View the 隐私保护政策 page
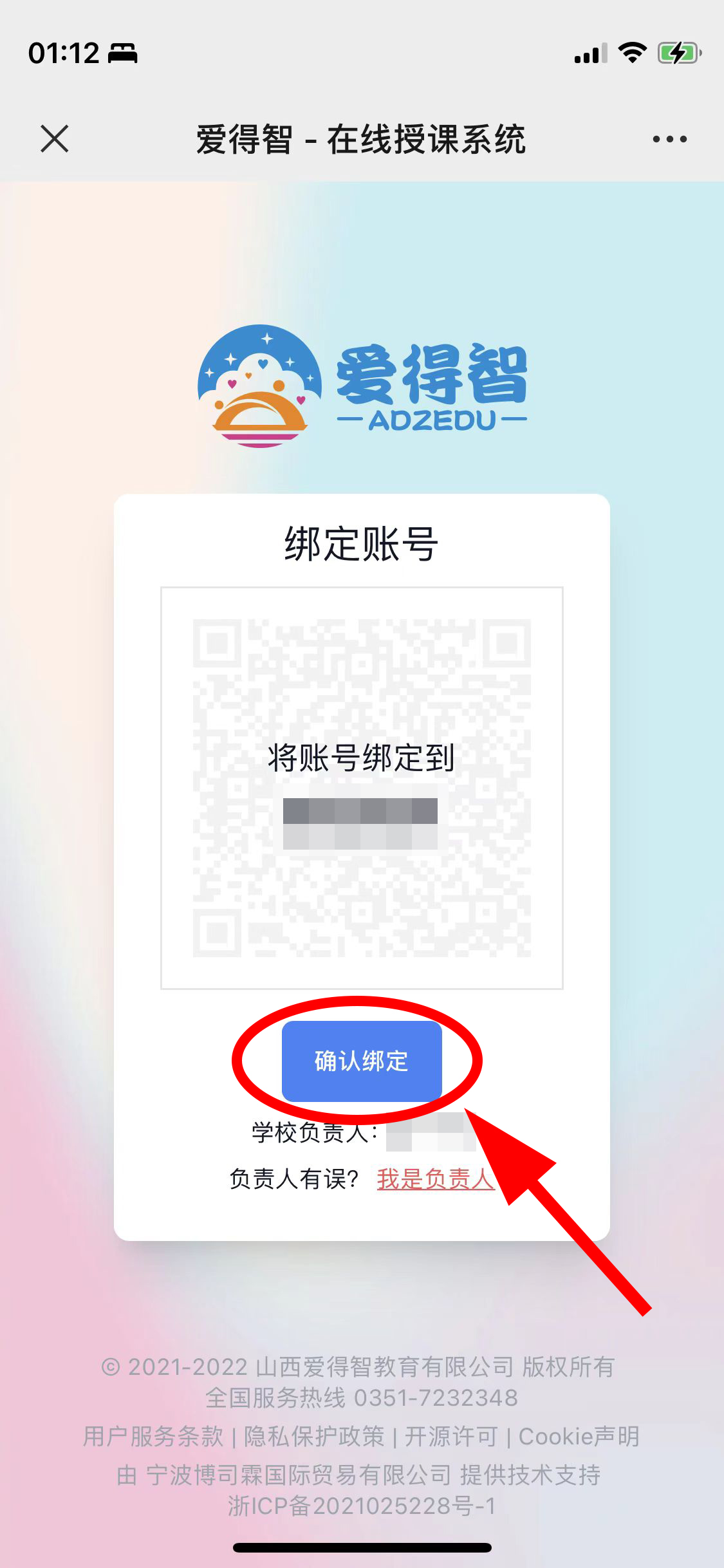 pos(314,1437)
